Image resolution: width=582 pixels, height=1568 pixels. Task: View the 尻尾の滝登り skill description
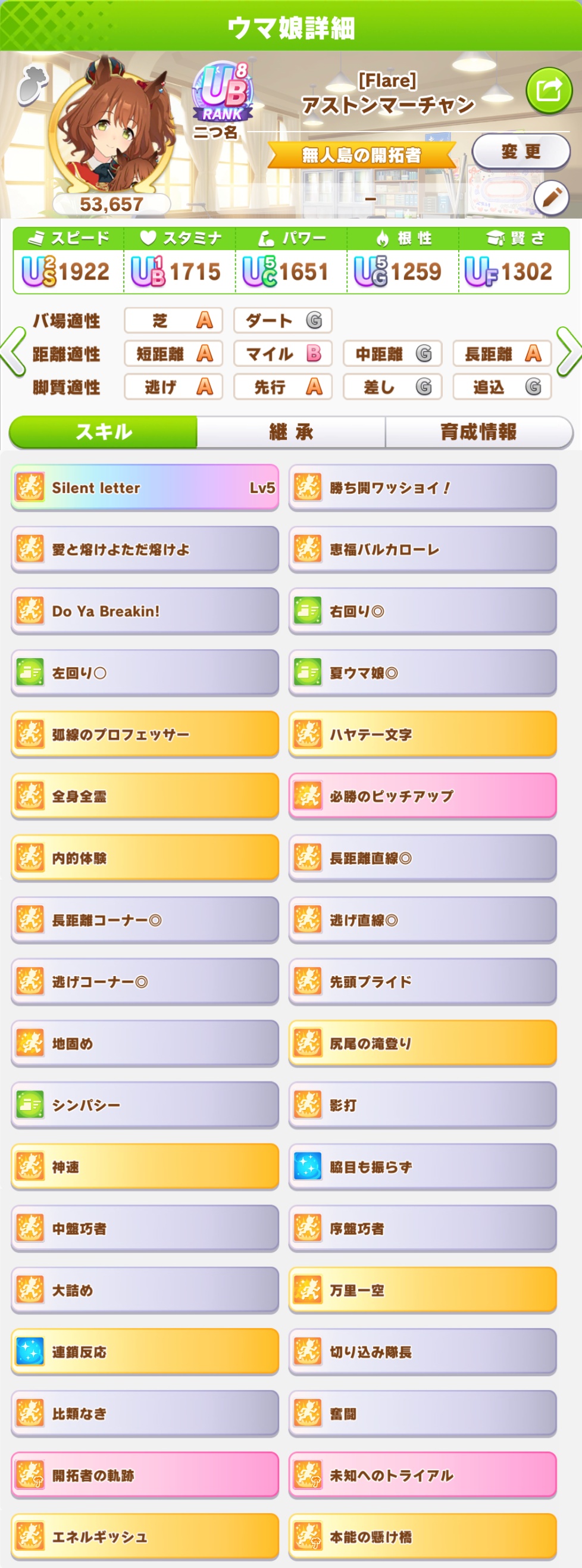pyautogui.click(x=423, y=1043)
